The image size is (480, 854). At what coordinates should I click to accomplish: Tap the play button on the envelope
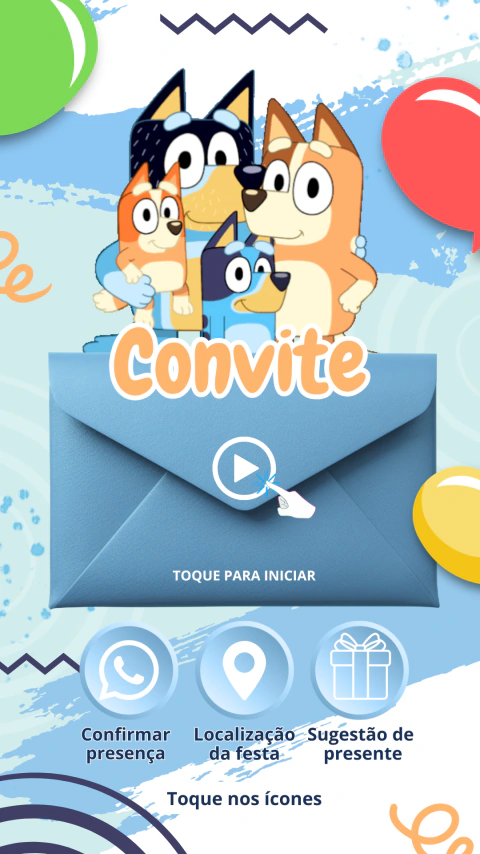[244, 468]
